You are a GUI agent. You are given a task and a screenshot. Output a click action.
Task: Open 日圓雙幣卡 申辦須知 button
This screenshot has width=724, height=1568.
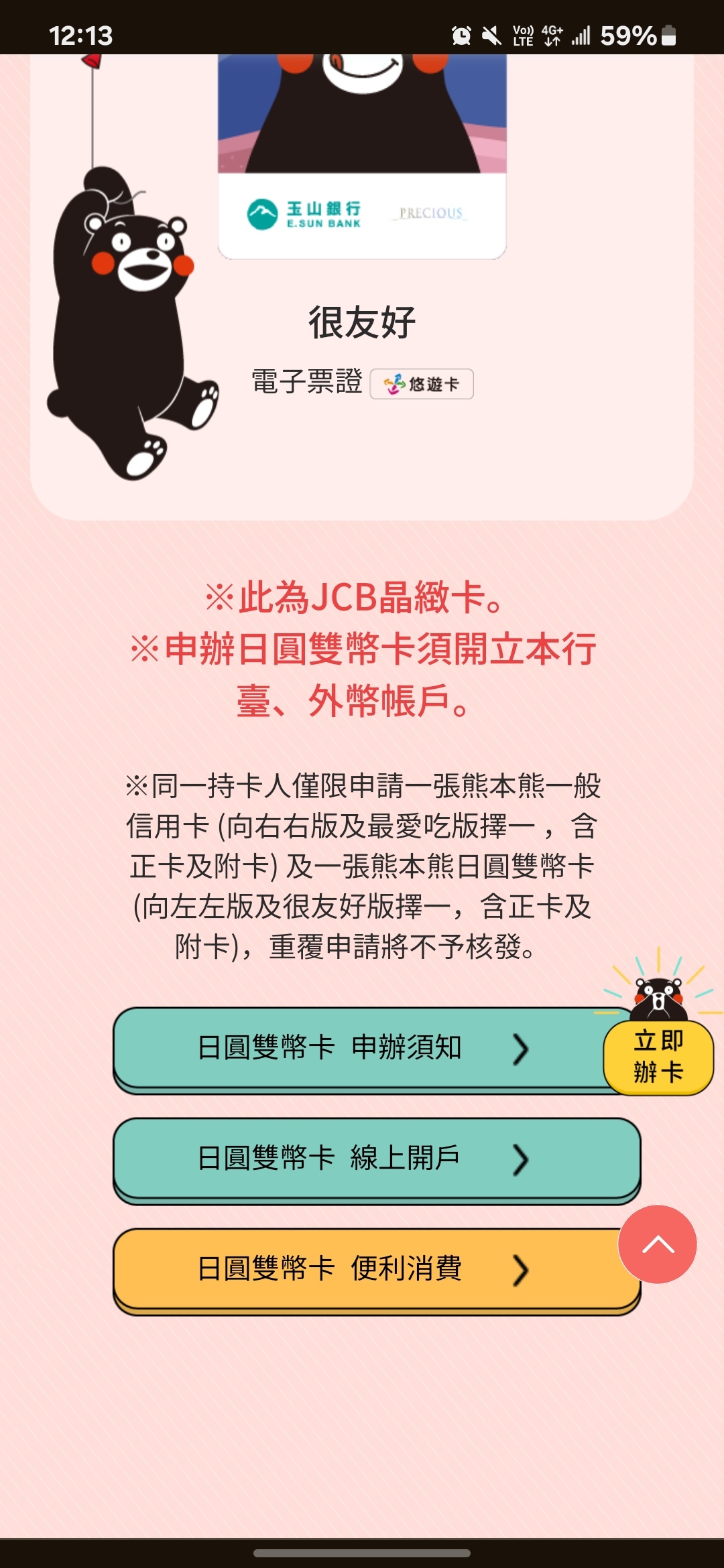362,1047
